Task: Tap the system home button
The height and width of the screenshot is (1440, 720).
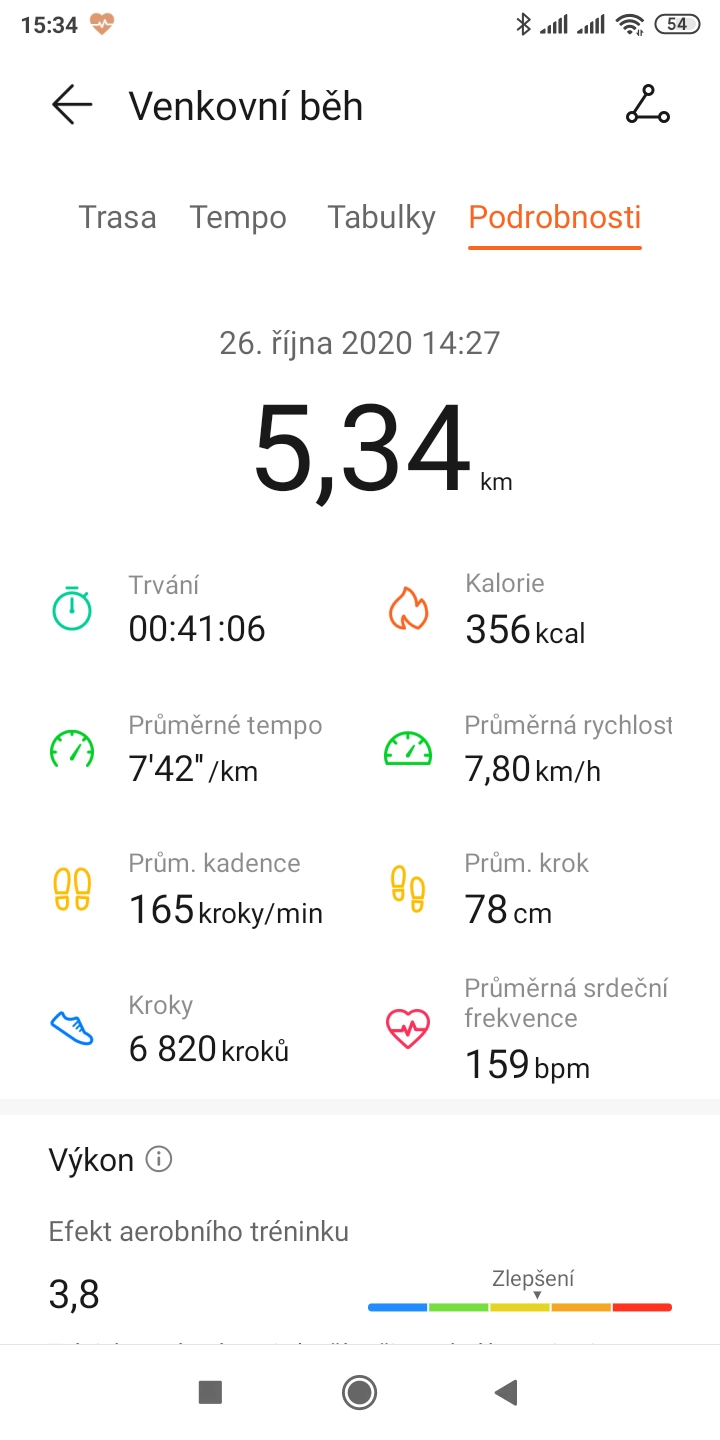Action: click(x=358, y=1392)
